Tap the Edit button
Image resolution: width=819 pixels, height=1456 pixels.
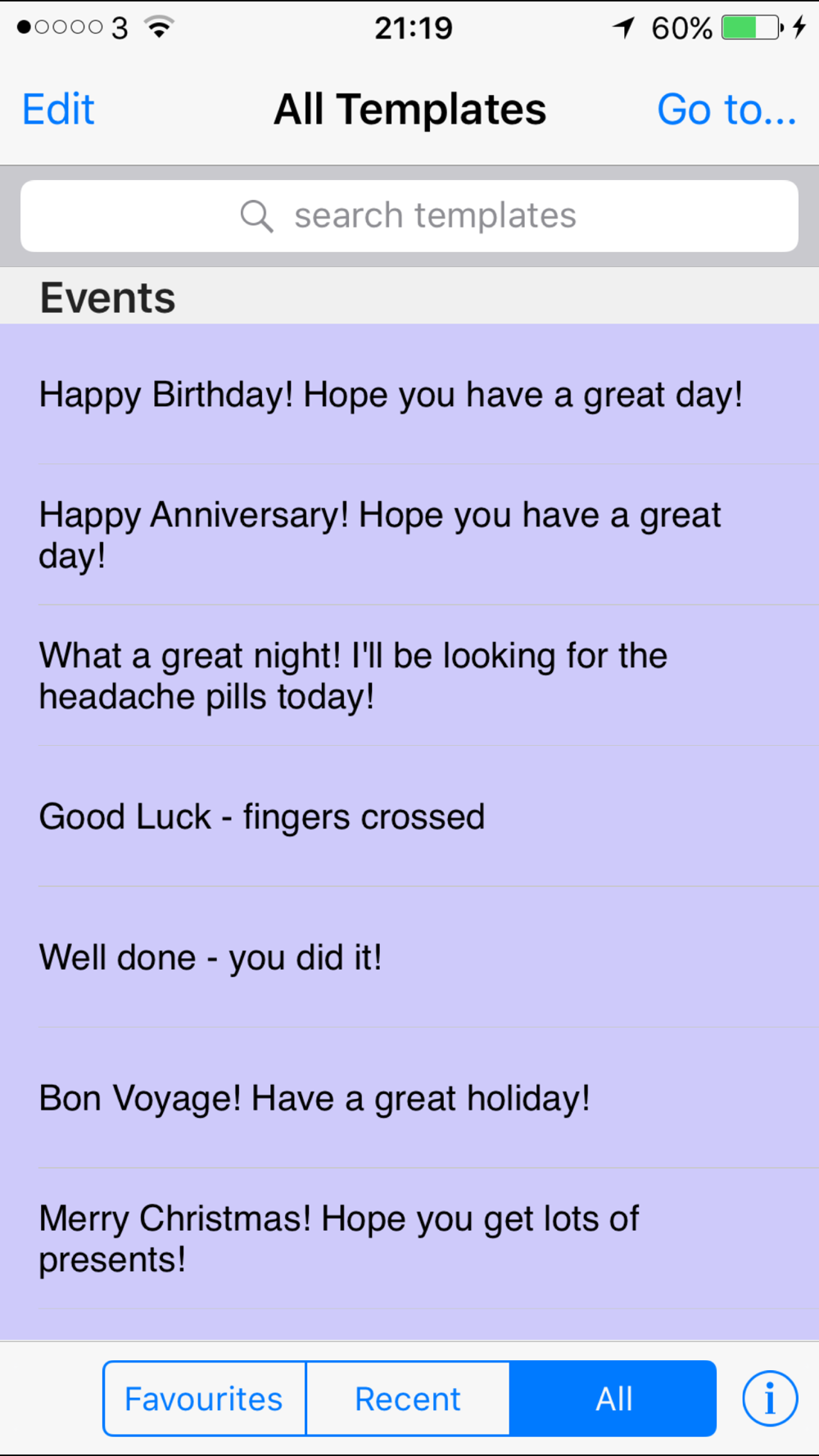point(58,110)
